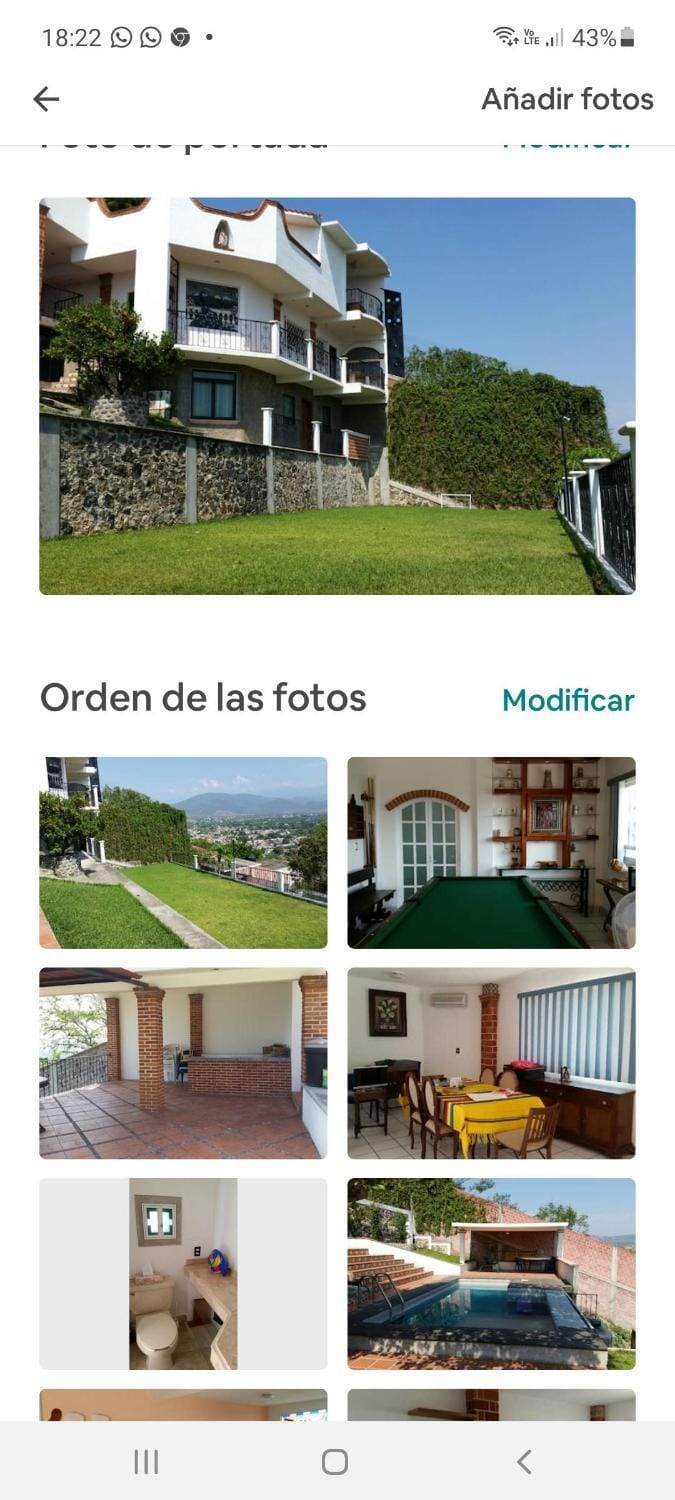Screen dimensions: 675x1500
Task: Tap Modificar next to Orden de las fotos
Action: coord(567,700)
